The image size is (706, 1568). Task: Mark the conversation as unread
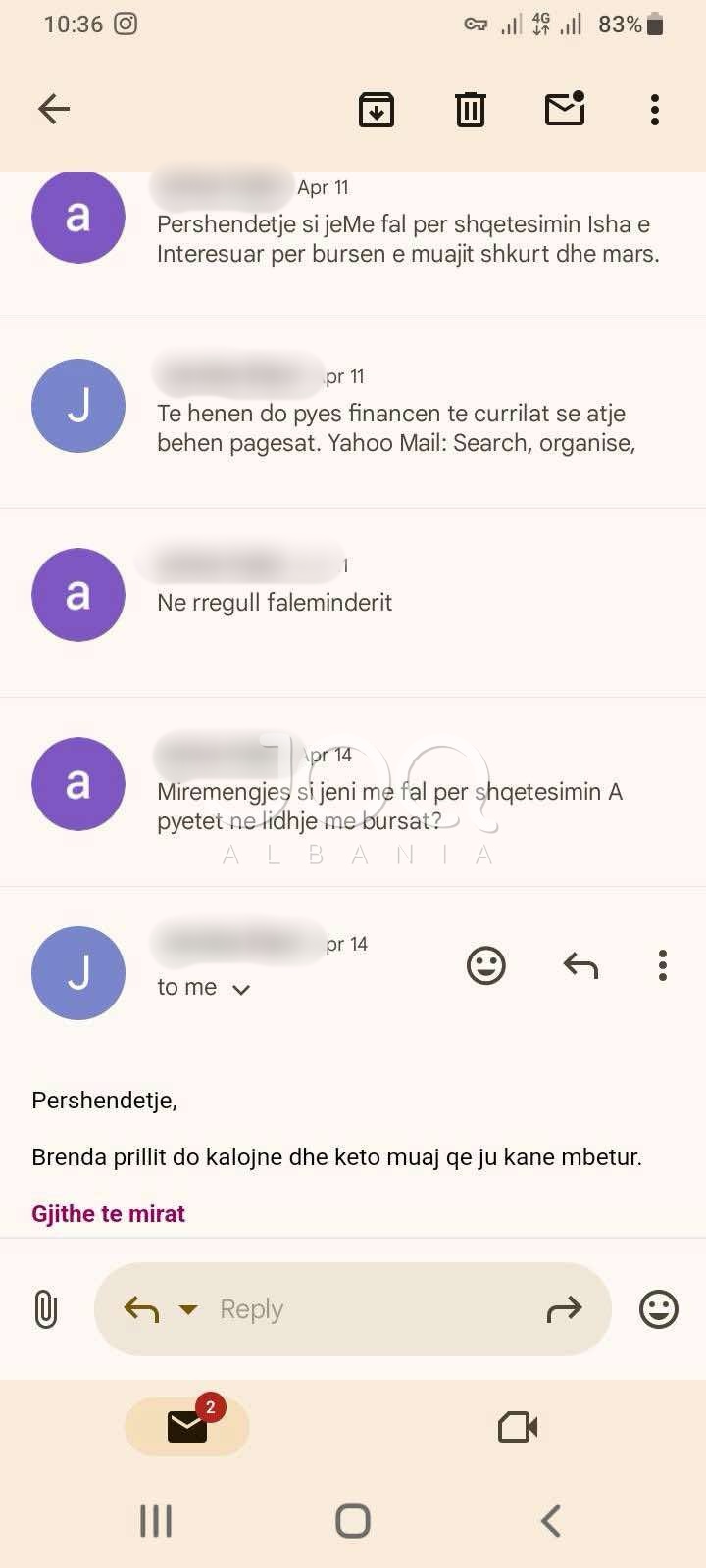click(565, 109)
